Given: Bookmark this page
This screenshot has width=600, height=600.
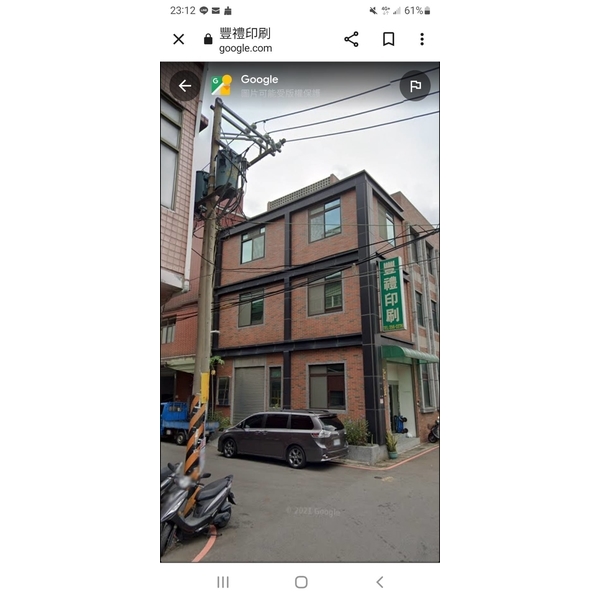Looking at the screenshot, I should pos(388,39).
